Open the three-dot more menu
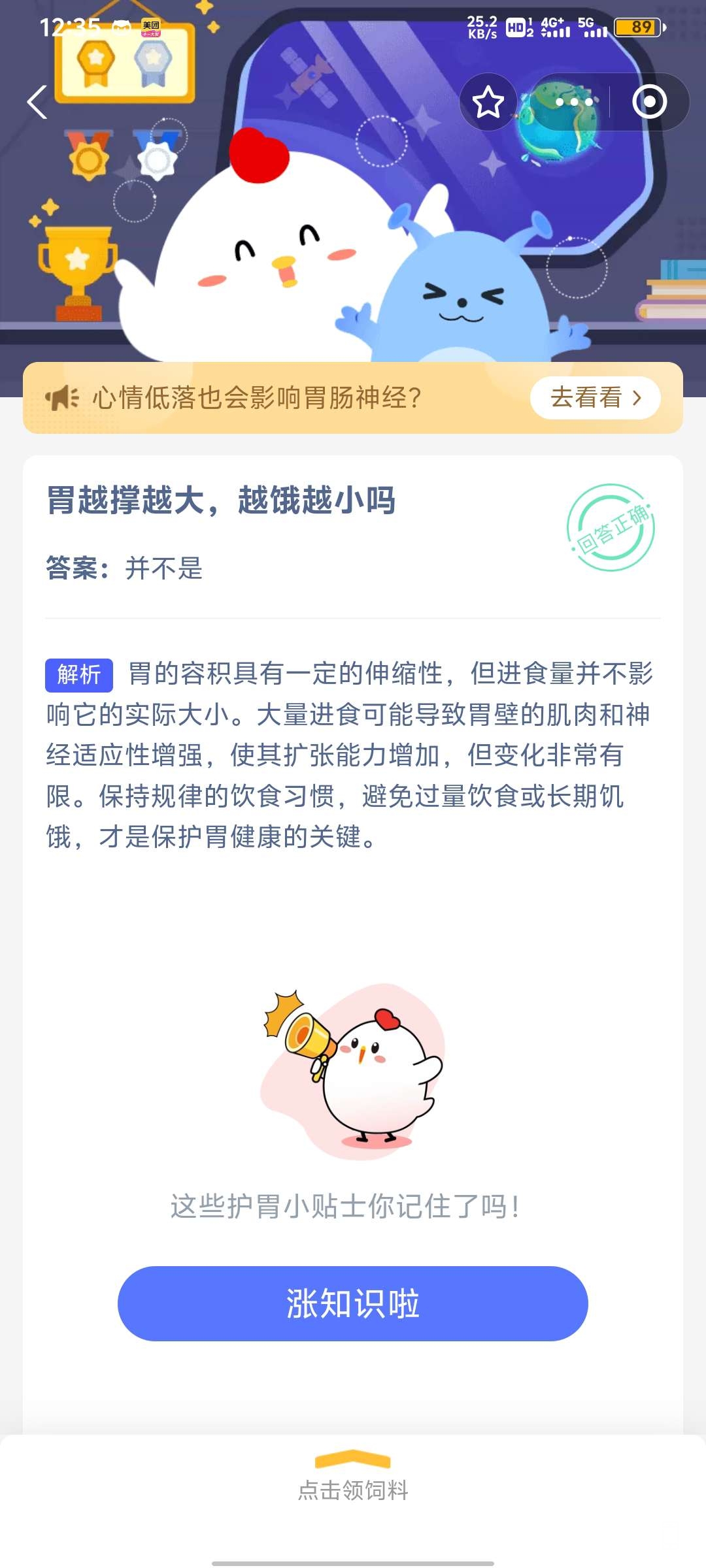Image resolution: width=706 pixels, height=1568 pixels. tap(573, 103)
